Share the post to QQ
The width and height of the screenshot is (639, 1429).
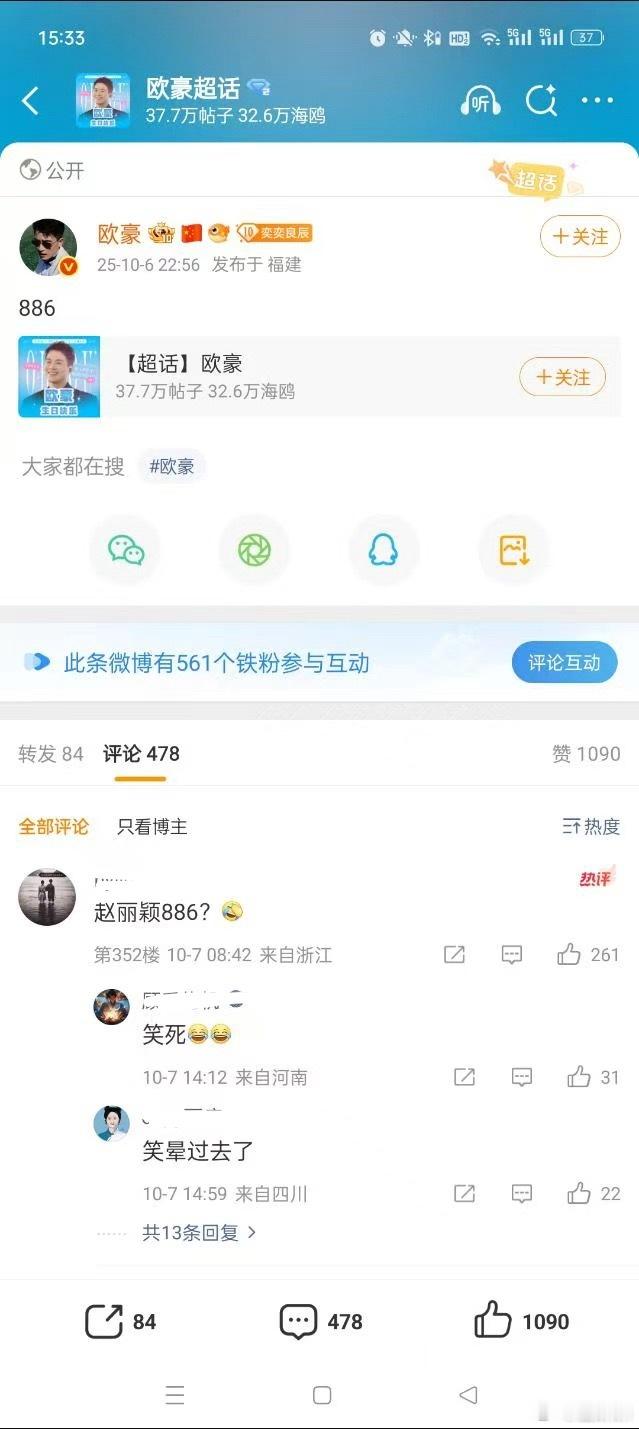383,549
